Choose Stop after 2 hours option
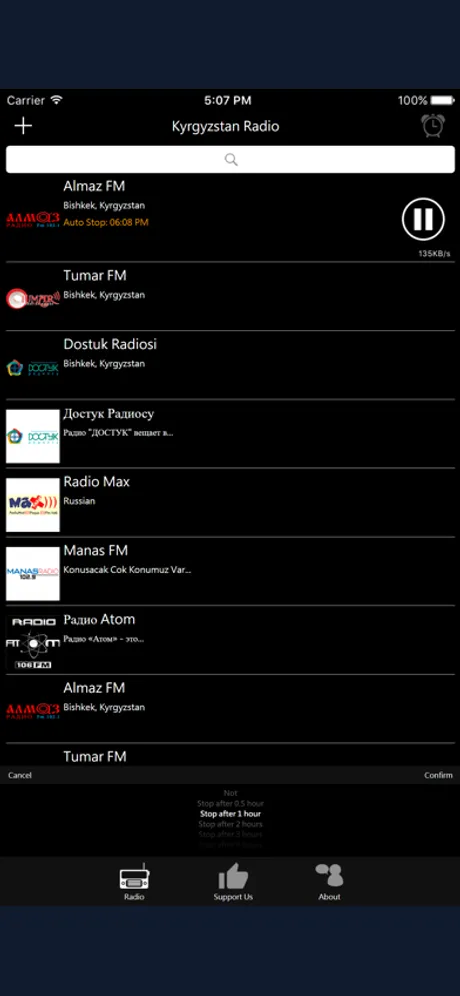460x996 pixels. tap(230, 824)
